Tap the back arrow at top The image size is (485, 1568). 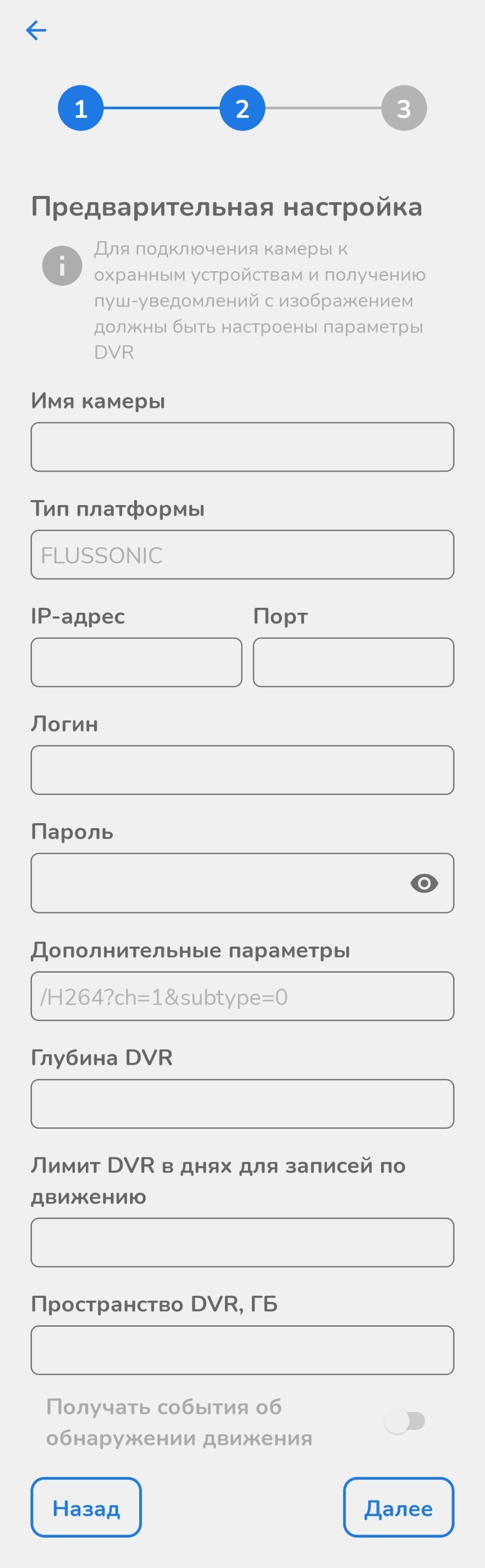[x=36, y=30]
